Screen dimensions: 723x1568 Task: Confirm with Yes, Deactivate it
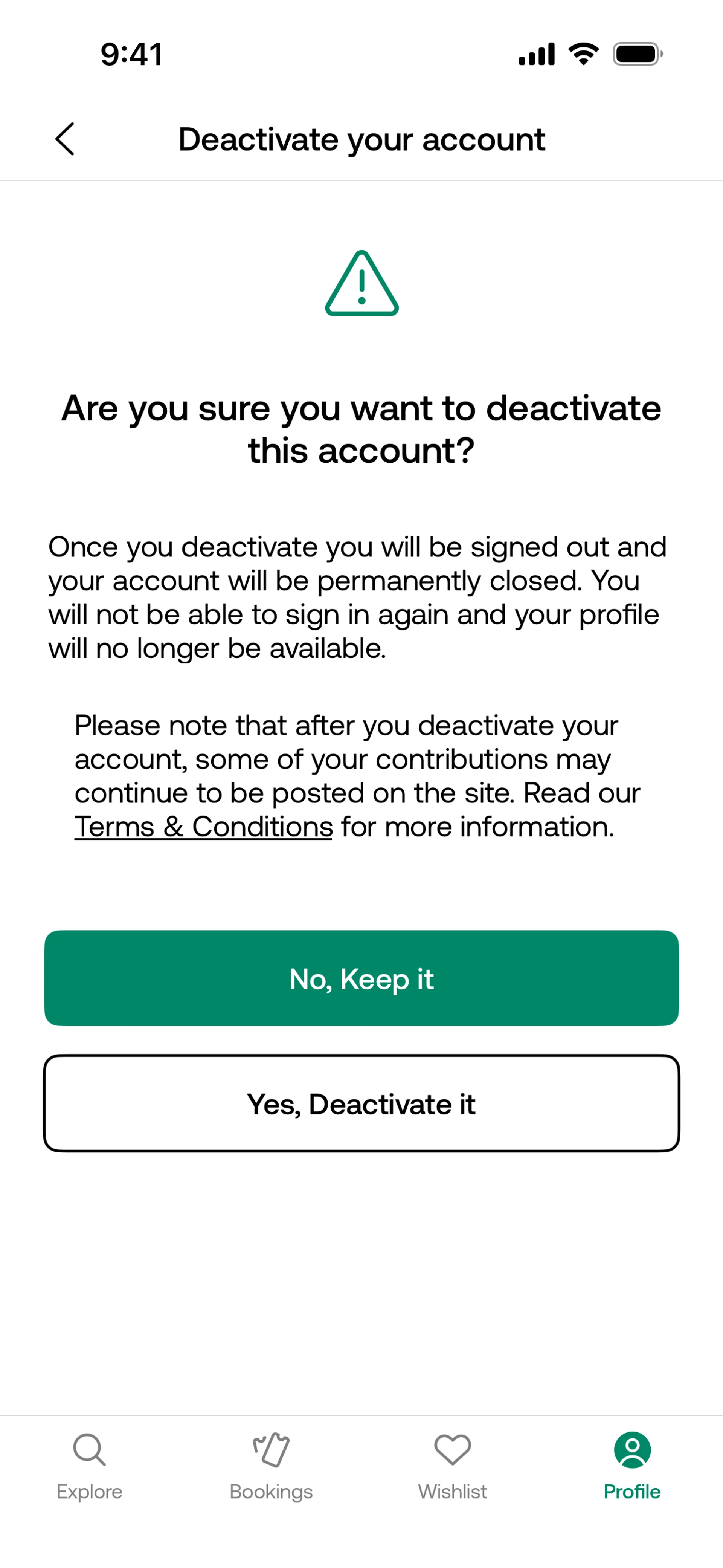361,1103
